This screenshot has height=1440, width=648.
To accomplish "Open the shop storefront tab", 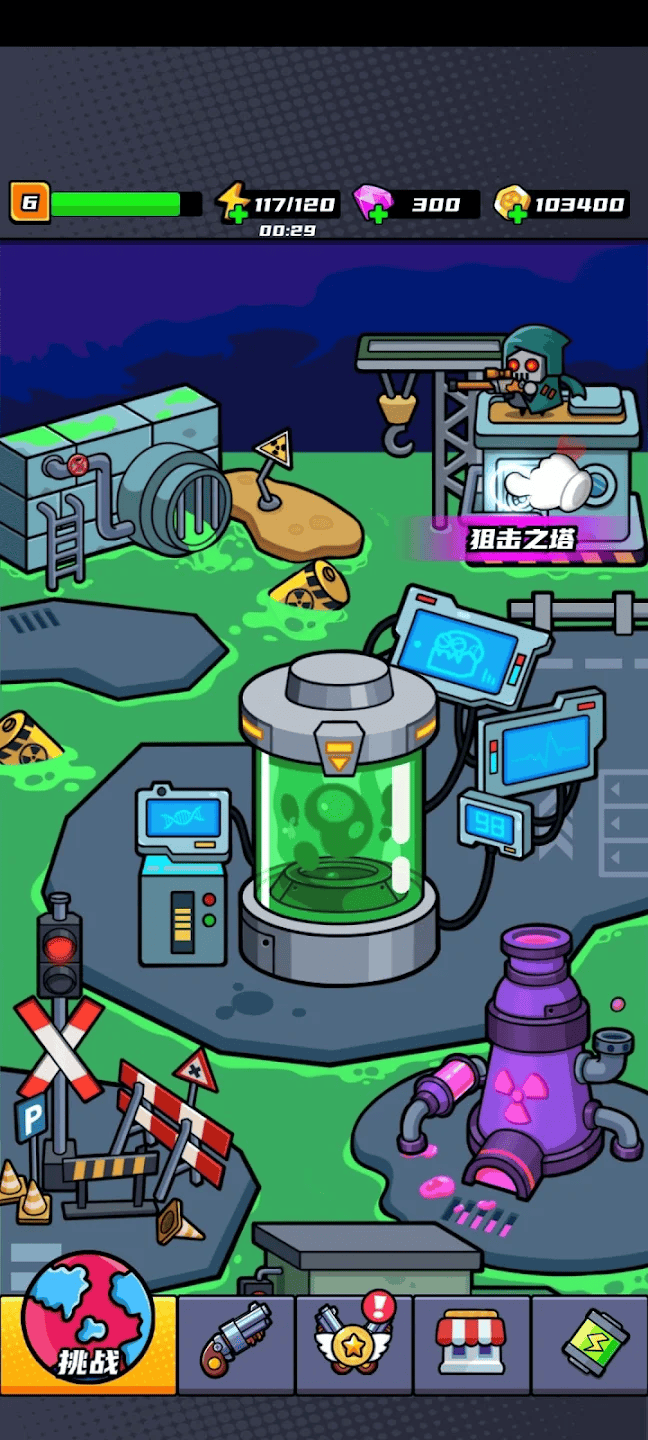I will pyautogui.click(x=472, y=1345).
